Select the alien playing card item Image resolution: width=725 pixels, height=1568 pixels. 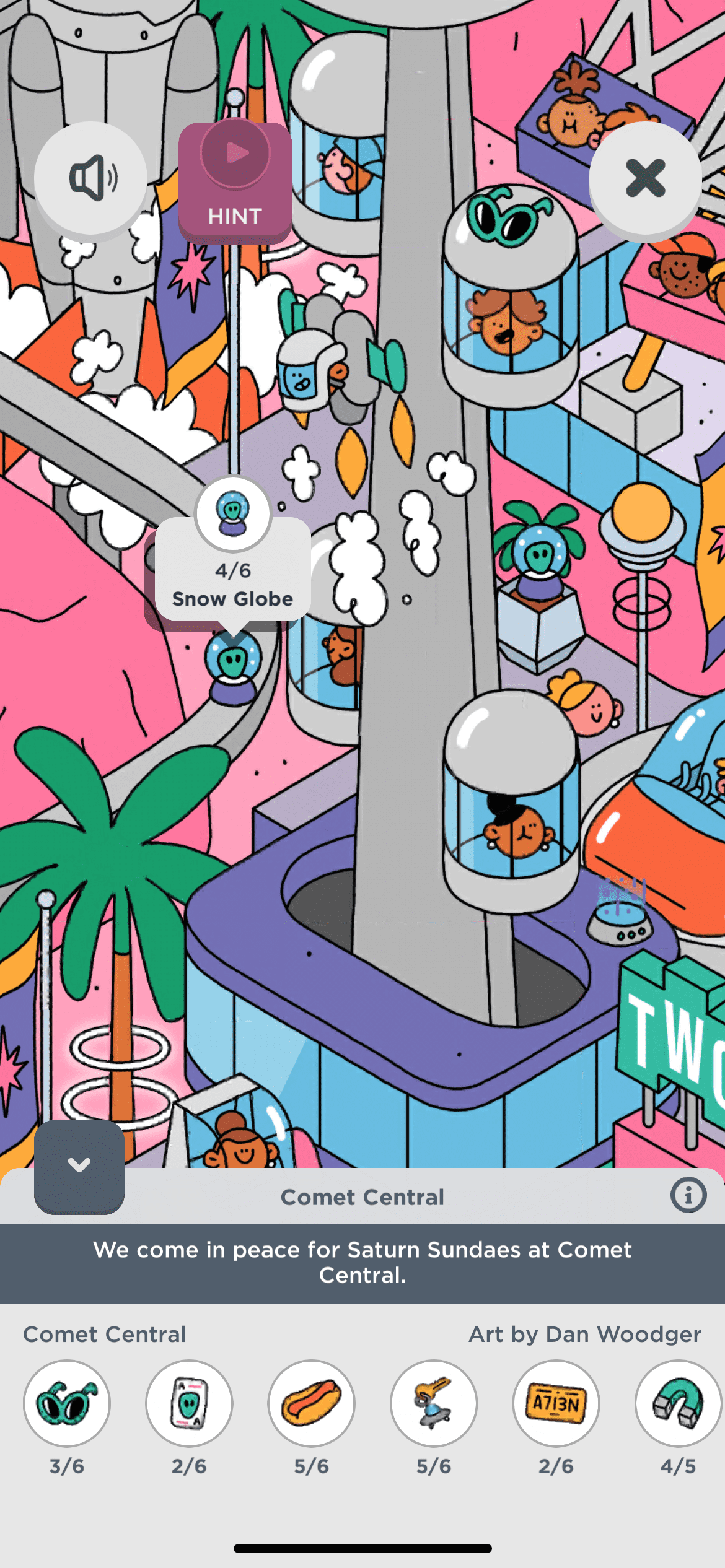tap(189, 1403)
